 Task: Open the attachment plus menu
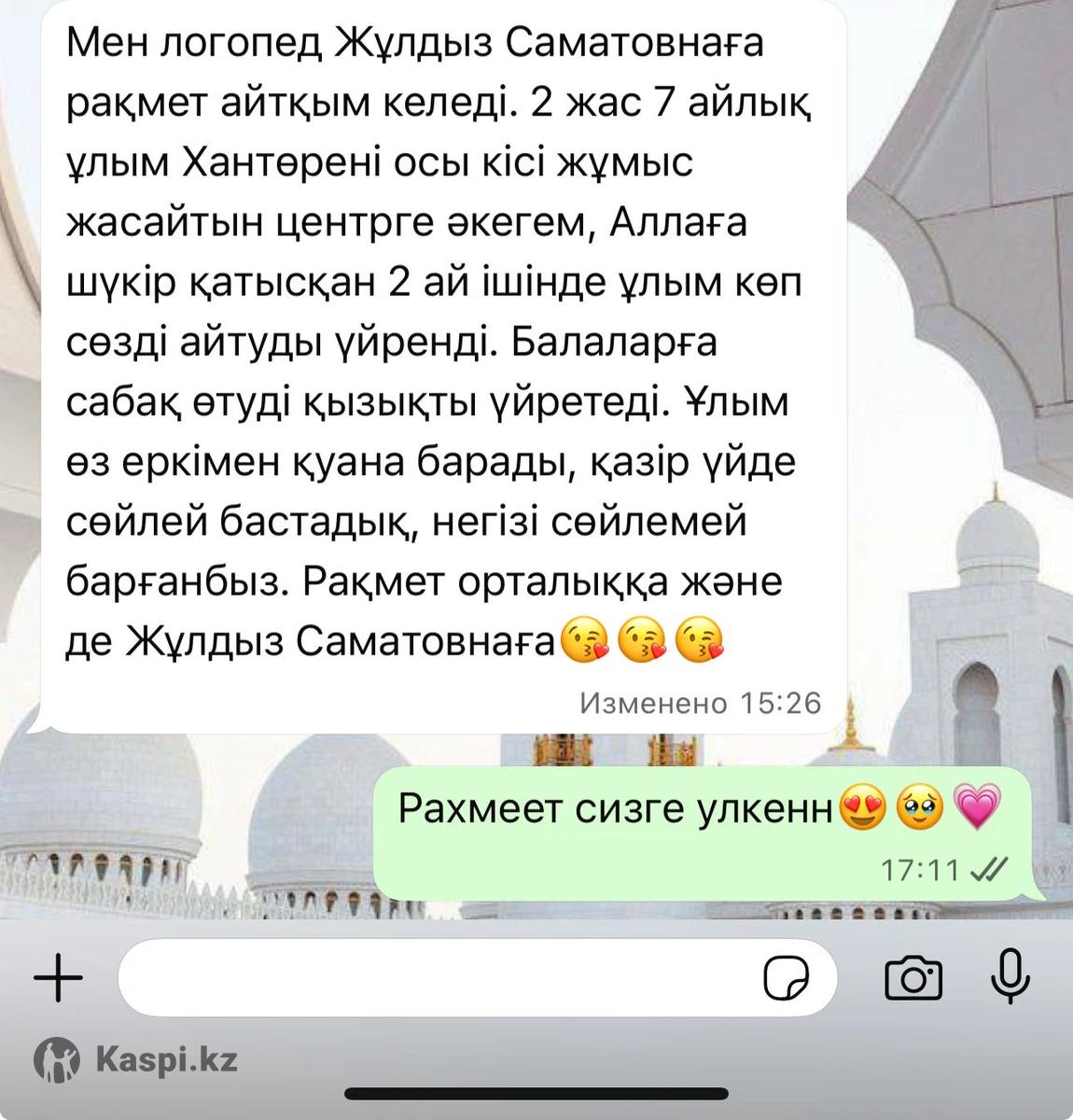point(58,978)
